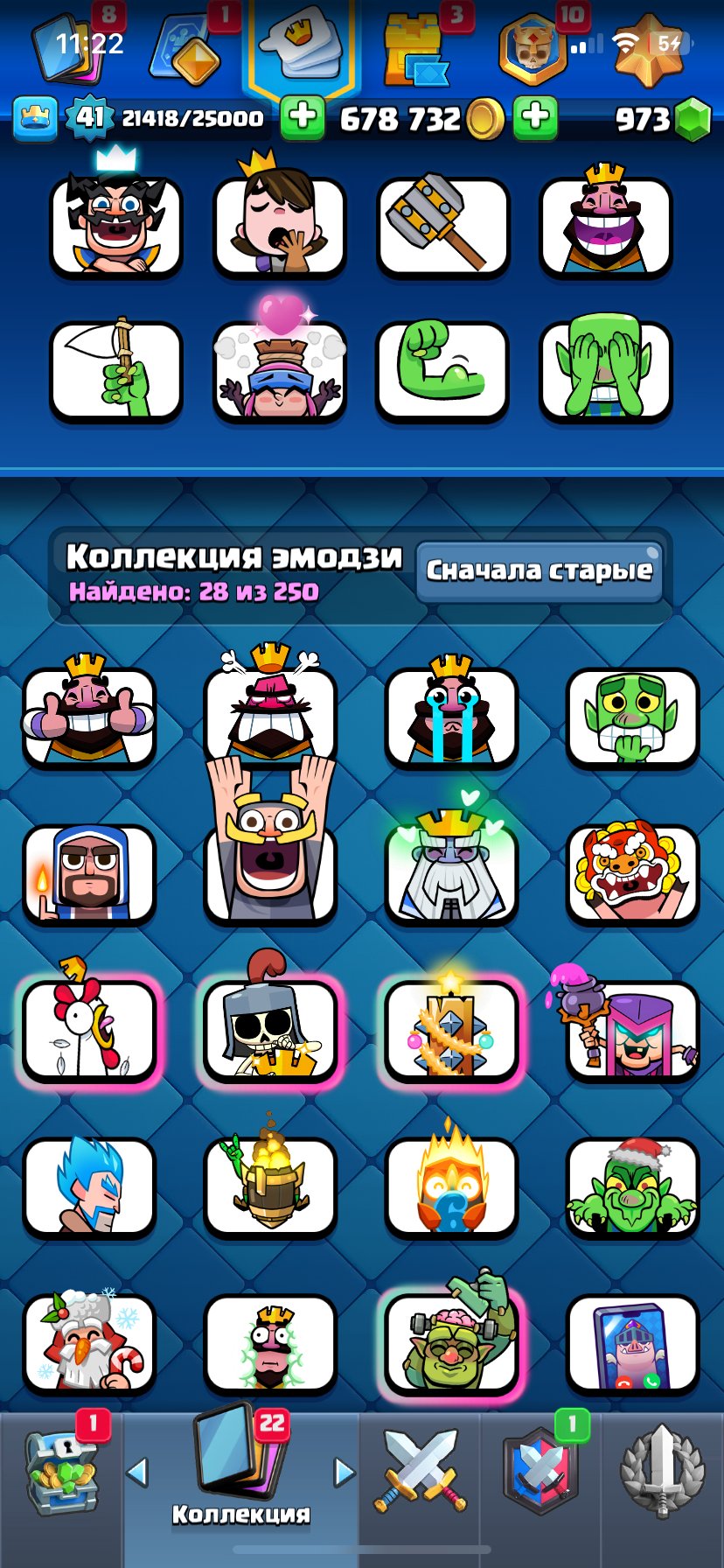
Task: Pick the green flexing arm emote
Action: point(442,371)
